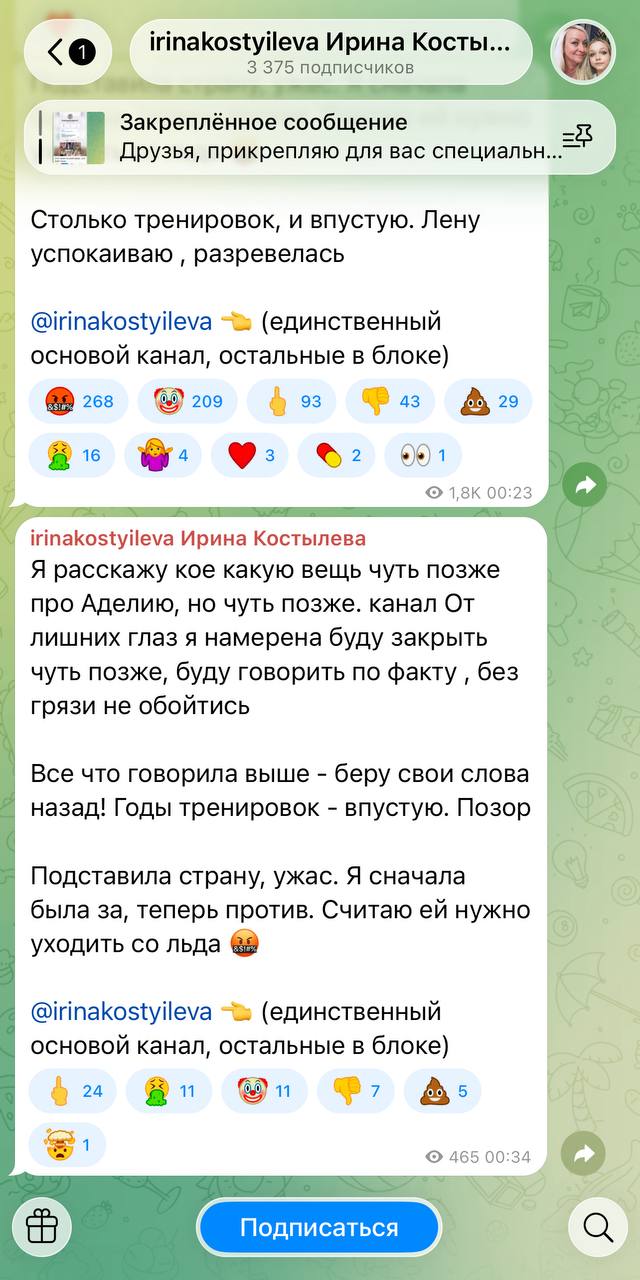Open the gift icon at the bottom
This screenshot has height=1280, width=640.
pos(42,1227)
